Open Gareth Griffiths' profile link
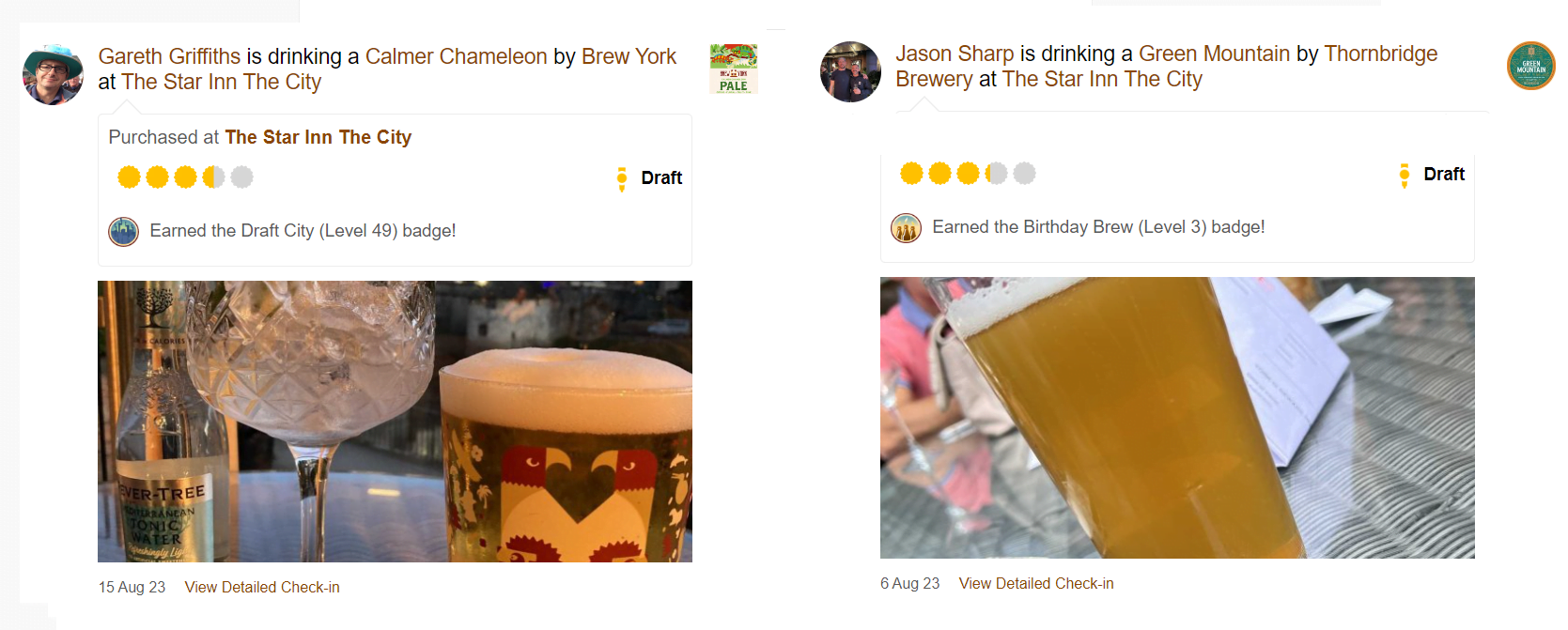The width and height of the screenshot is (1568, 630). 169,56
